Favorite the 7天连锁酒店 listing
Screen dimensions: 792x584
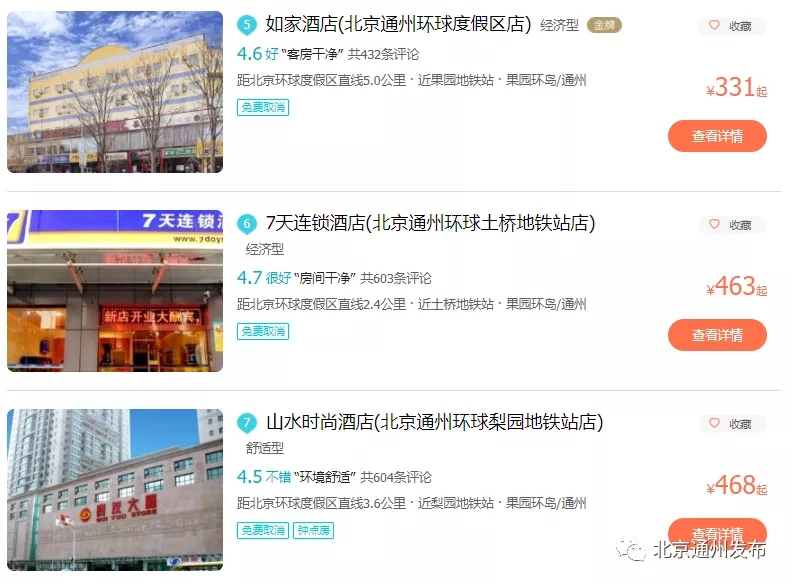click(x=731, y=225)
